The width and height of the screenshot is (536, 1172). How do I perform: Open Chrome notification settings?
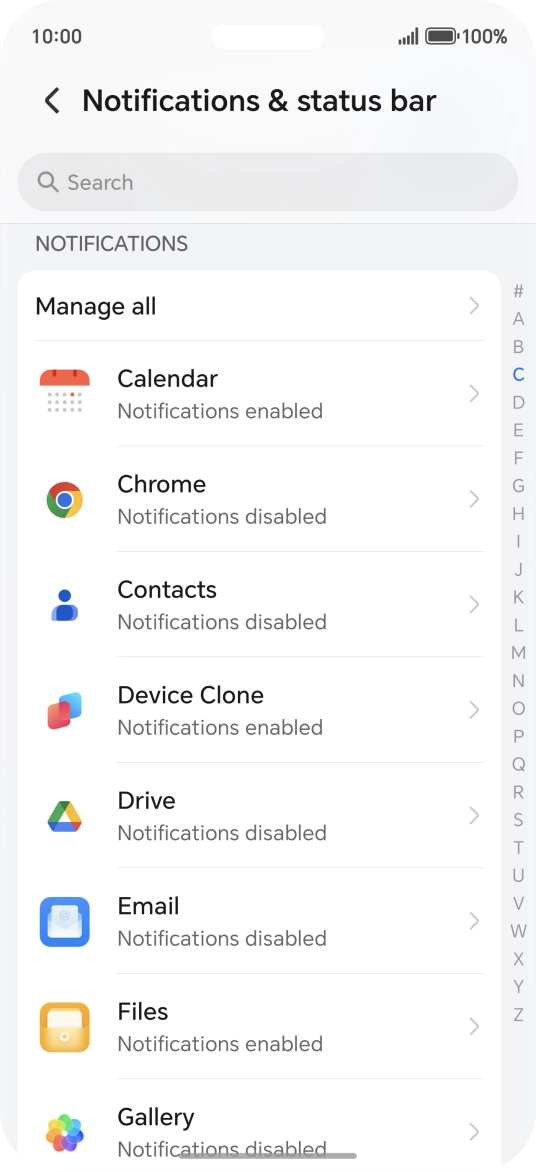pyautogui.click(x=259, y=499)
